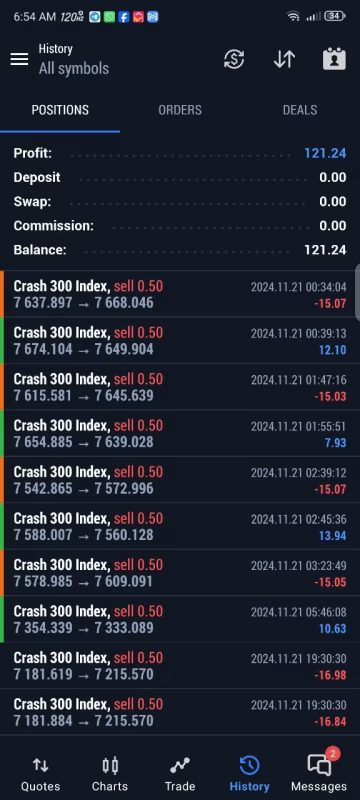Image resolution: width=360 pixels, height=800 pixels.
Task: Open the position with 7.93 profit
Action: [180, 434]
